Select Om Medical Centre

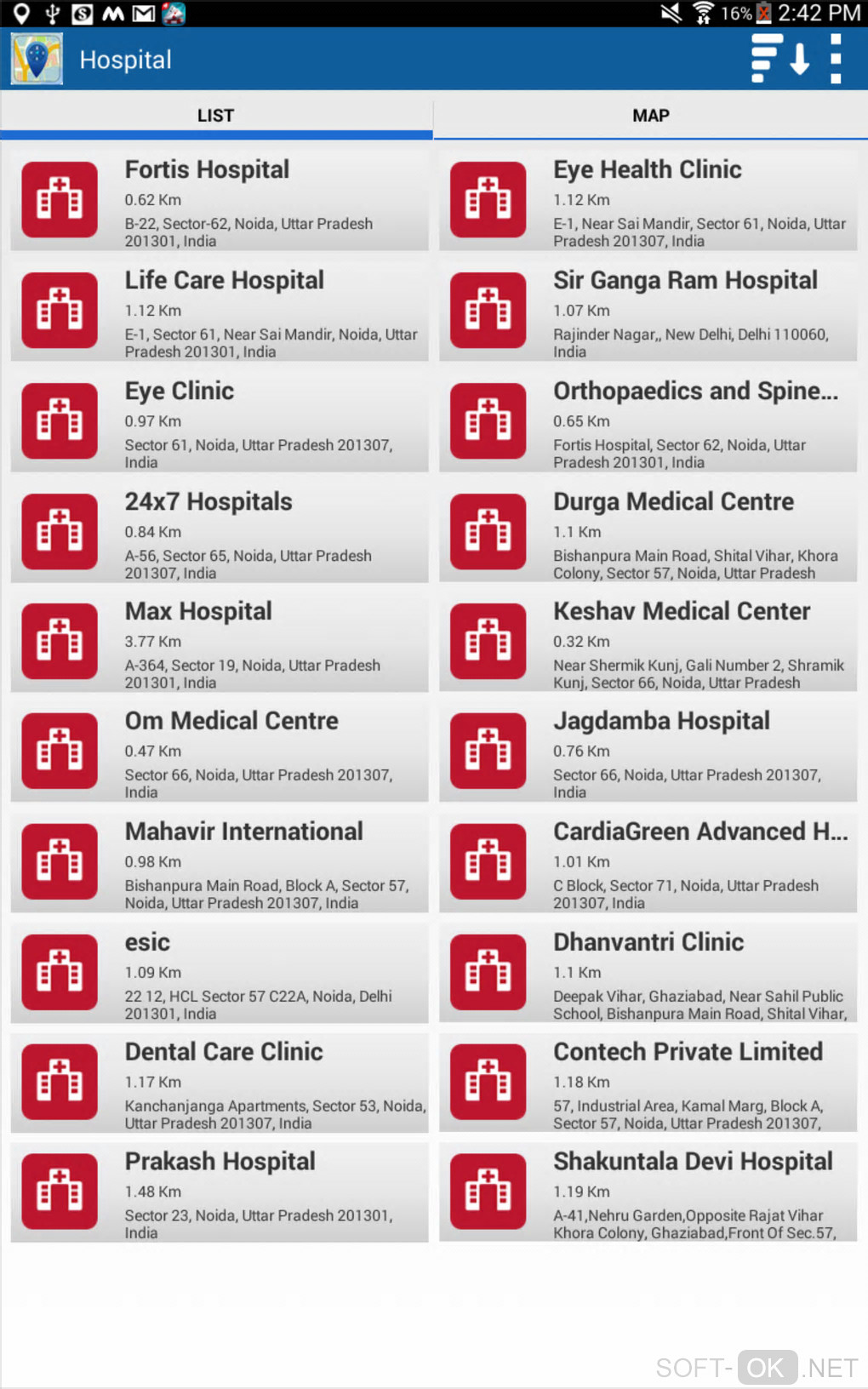pyautogui.click(x=220, y=752)
